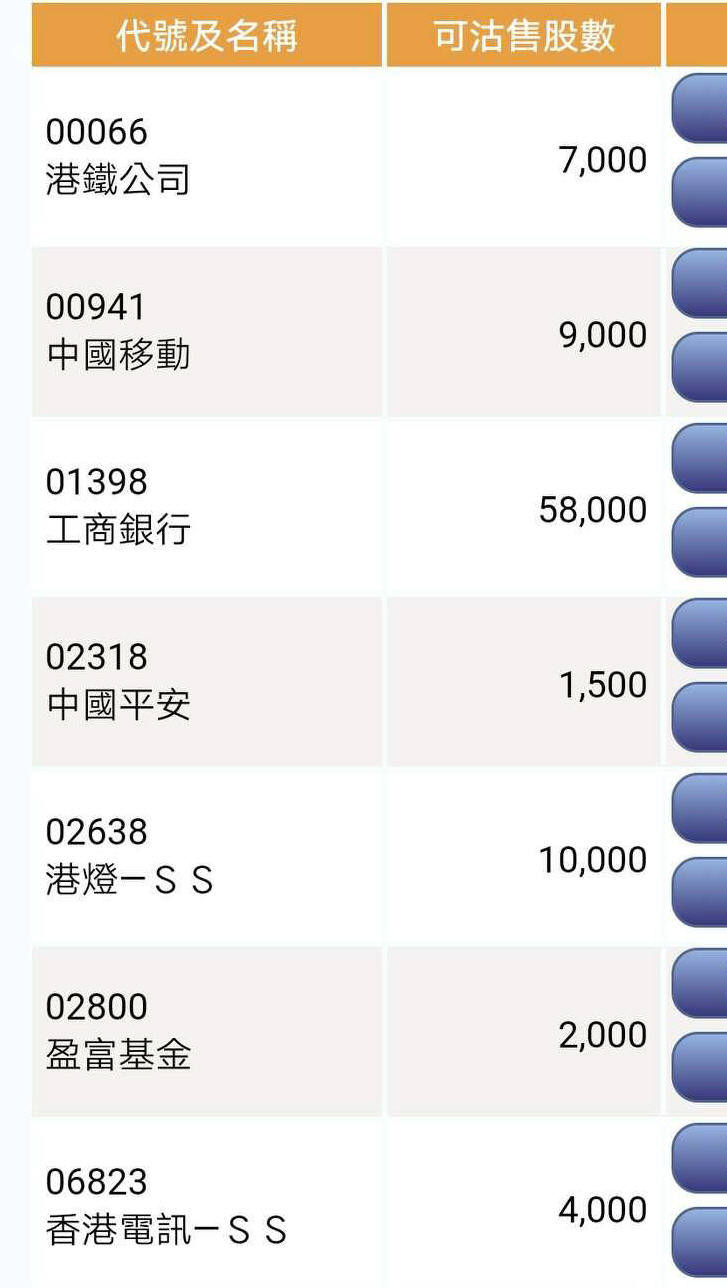The width and height of the screenshot is (727, 1288).
Task: Select the upper blue button for 02800 盈富基金
Action: 699,983
